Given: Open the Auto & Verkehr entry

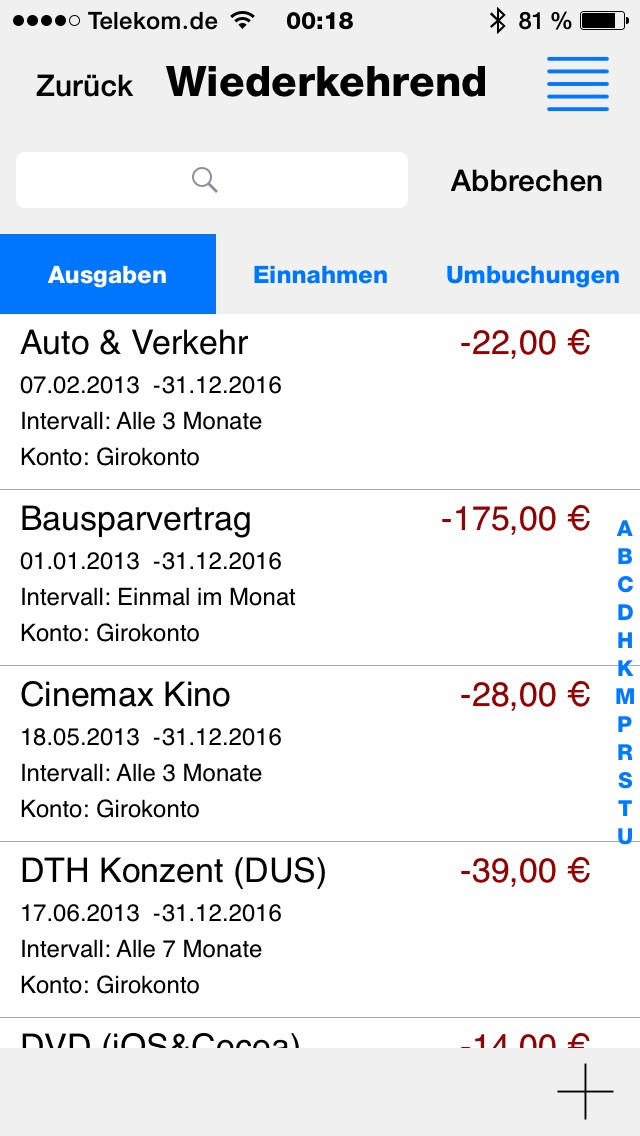Looking at the screenshot, I should [x=320, y=401].
